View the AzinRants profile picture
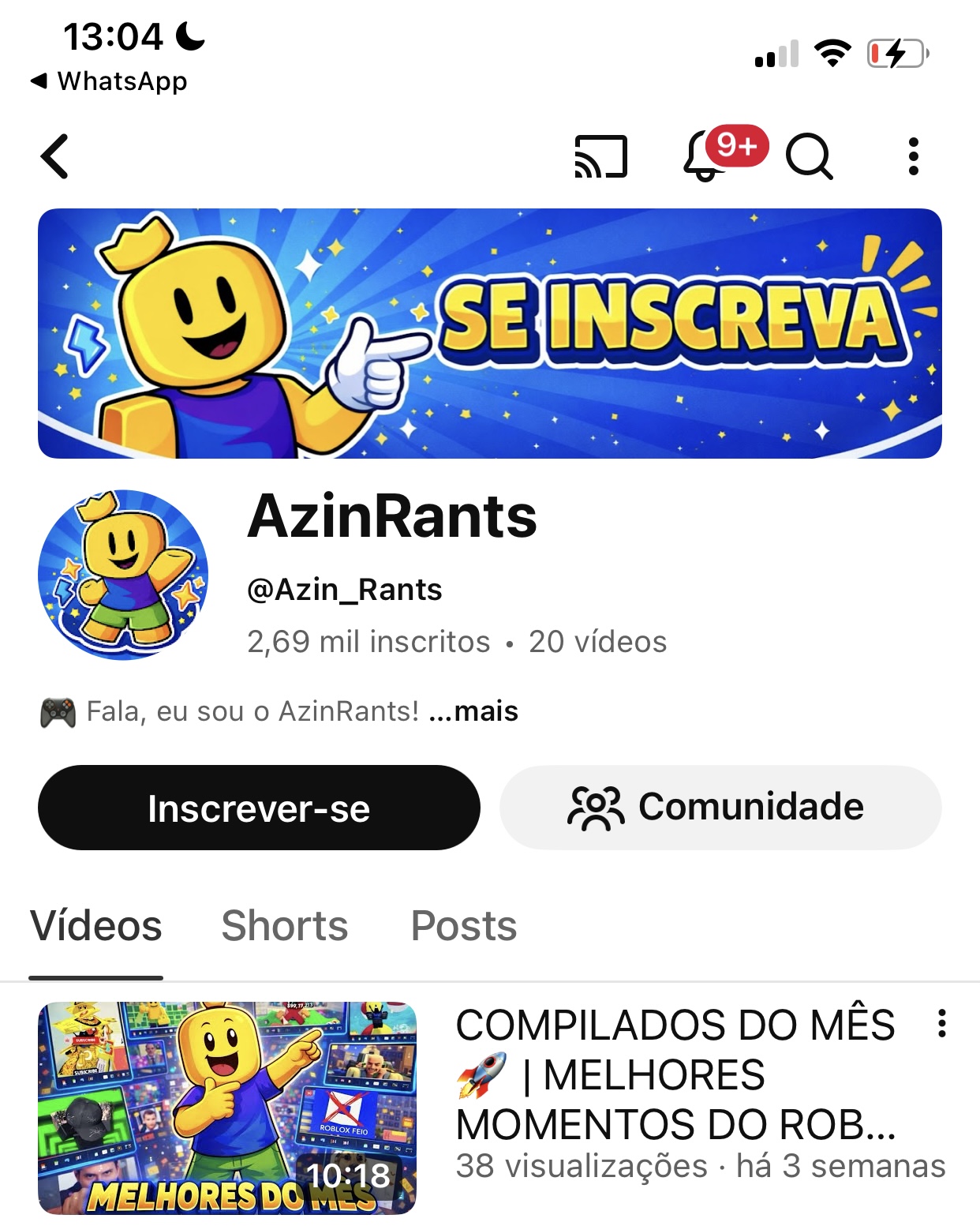The image size is (980, 1226). (123, 575)
